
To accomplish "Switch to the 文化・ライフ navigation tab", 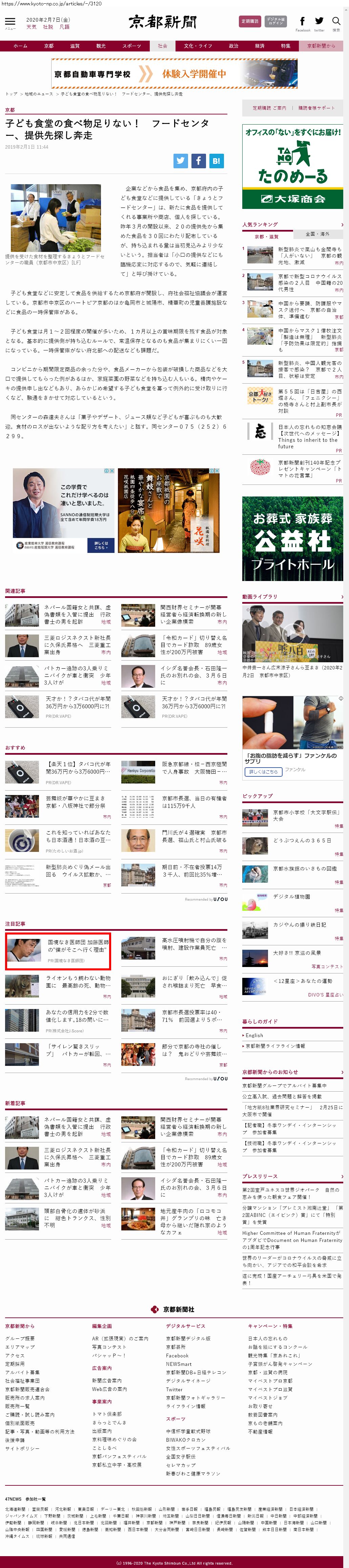I will point(198,46).
